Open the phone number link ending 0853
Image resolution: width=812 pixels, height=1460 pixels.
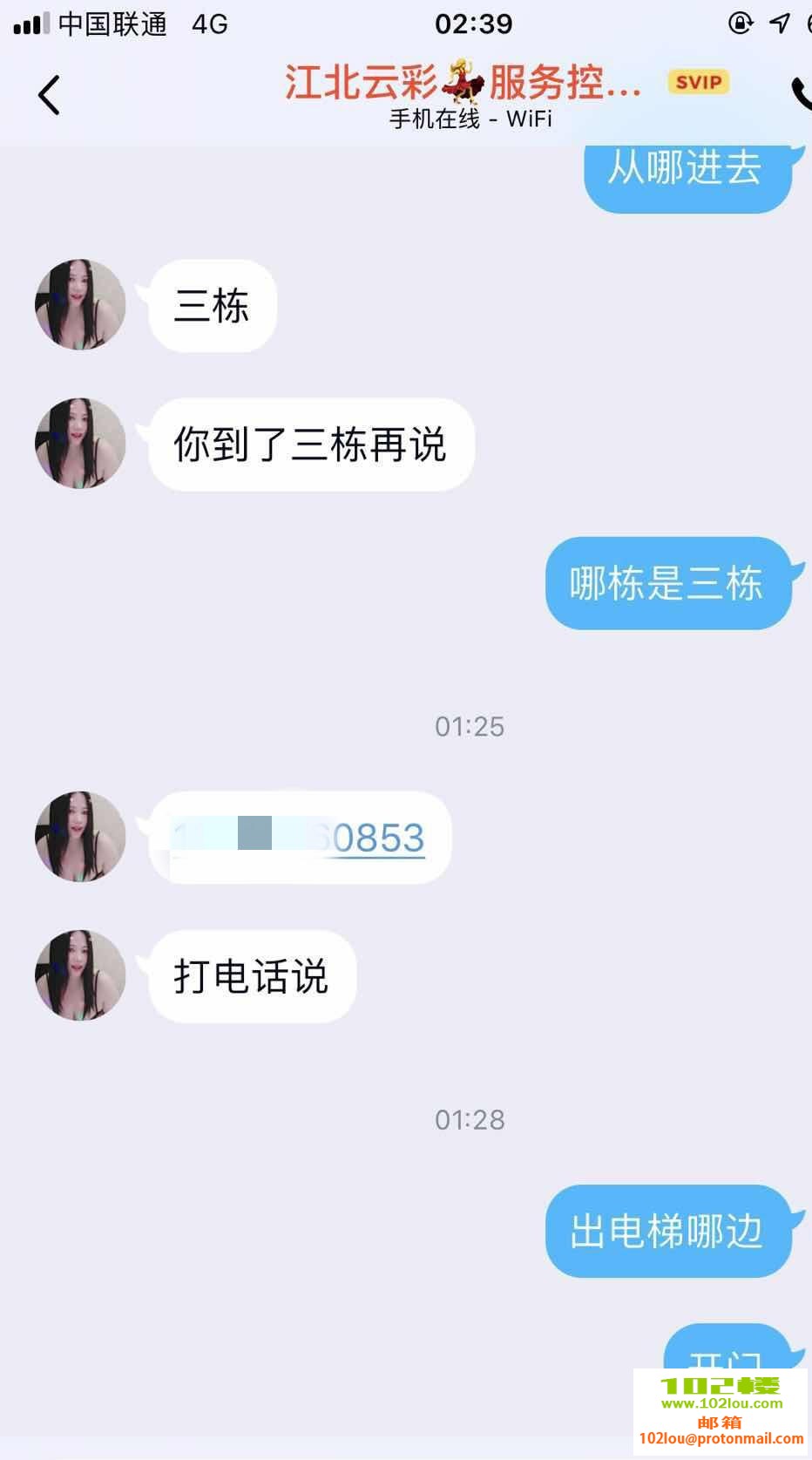tap(301, 838)
